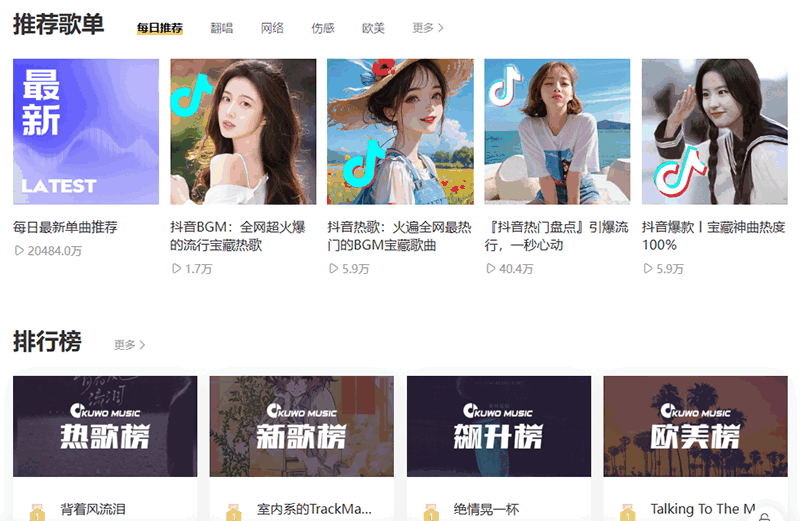The width and height of the screenshot is (800, 521).
Task: Open the 热歌榜 chart
Action: [105, 426]
